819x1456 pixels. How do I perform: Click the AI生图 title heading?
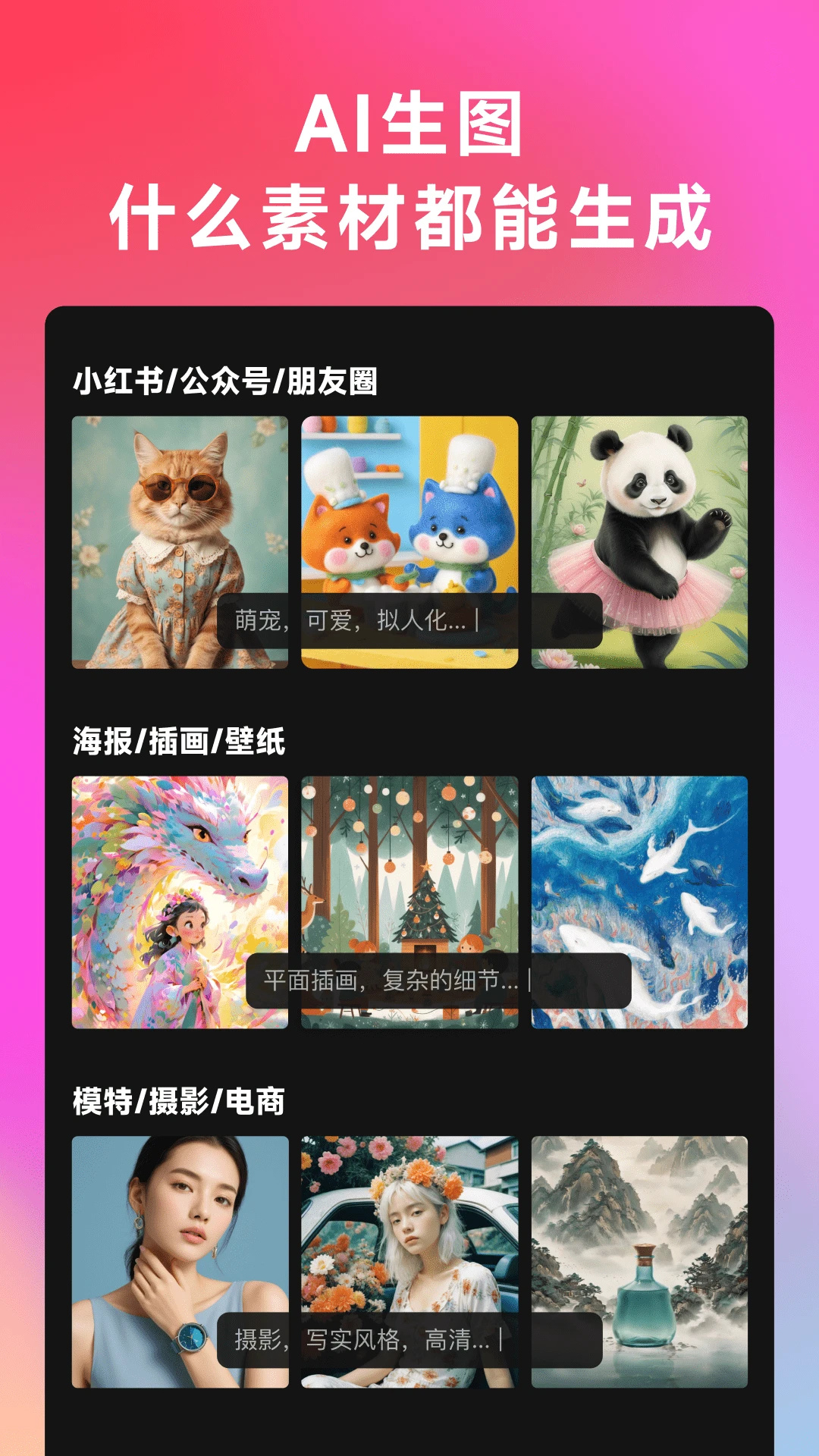point(409,127)
